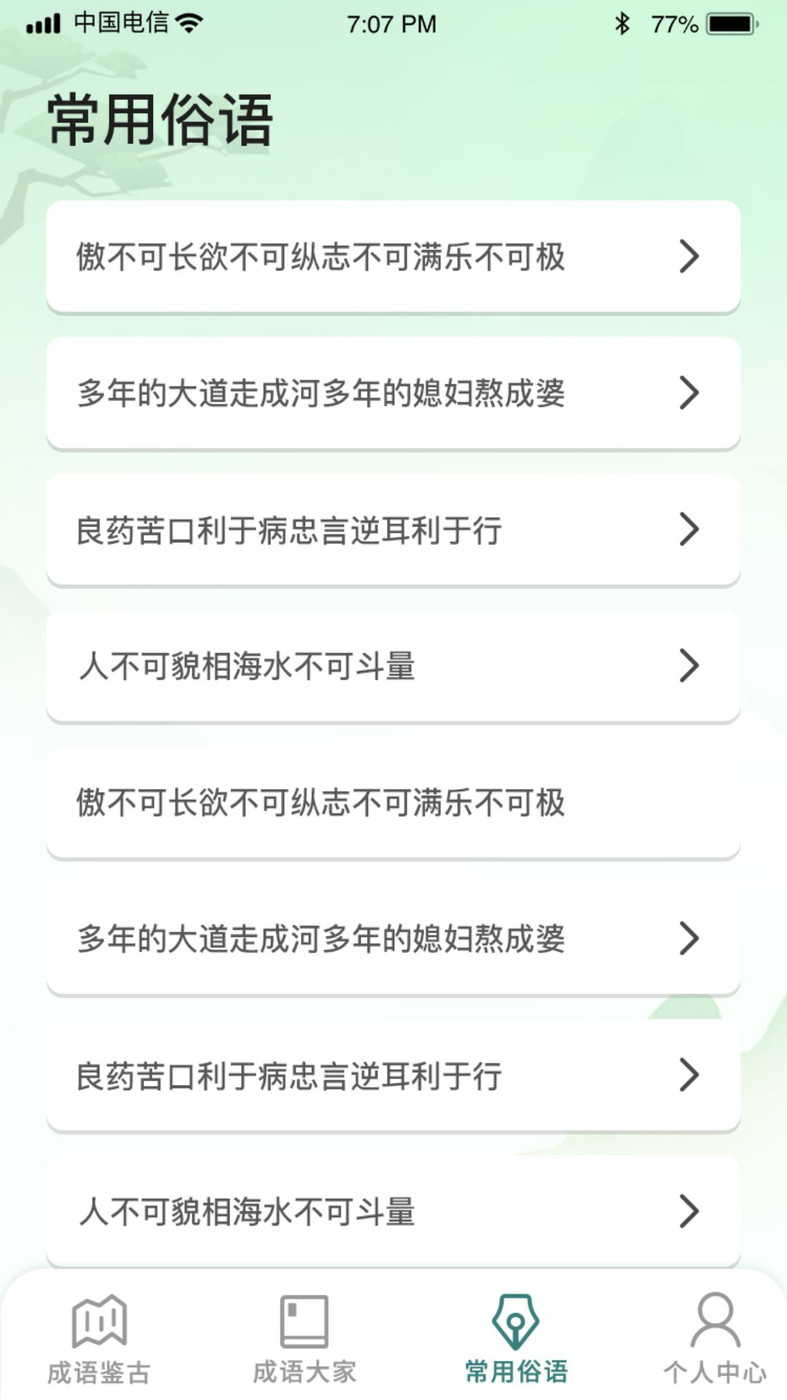Expand the 人不可貌相海水不可斗量 entry chevron

689,666
